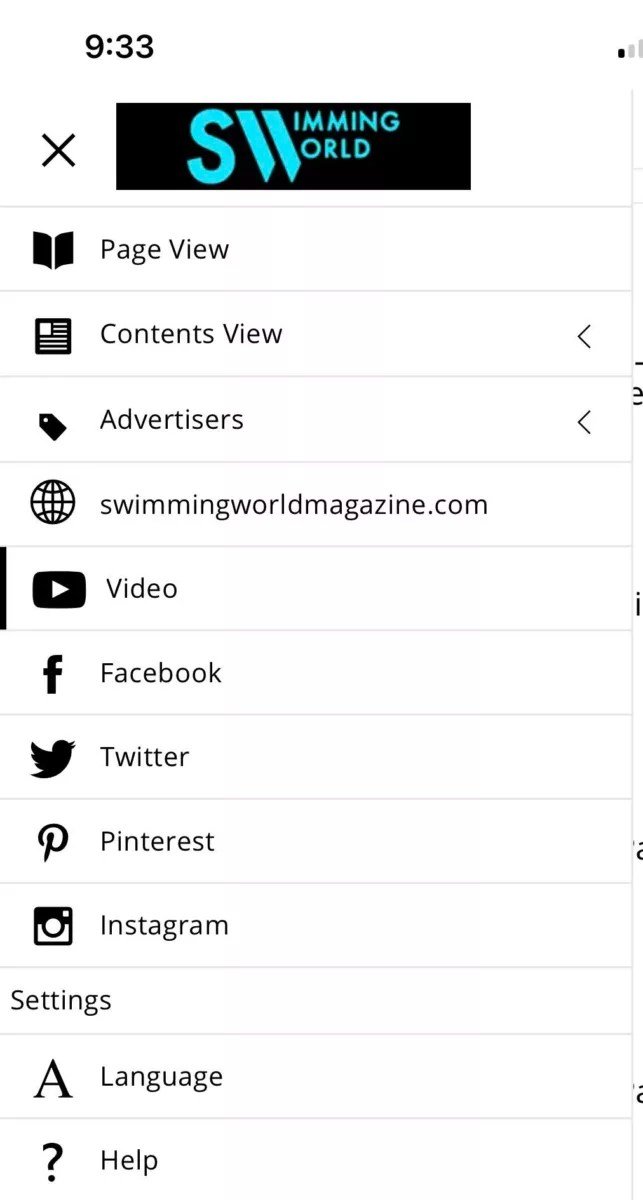Open the Video section
The image size is (643, 1200).
point(316,588)
